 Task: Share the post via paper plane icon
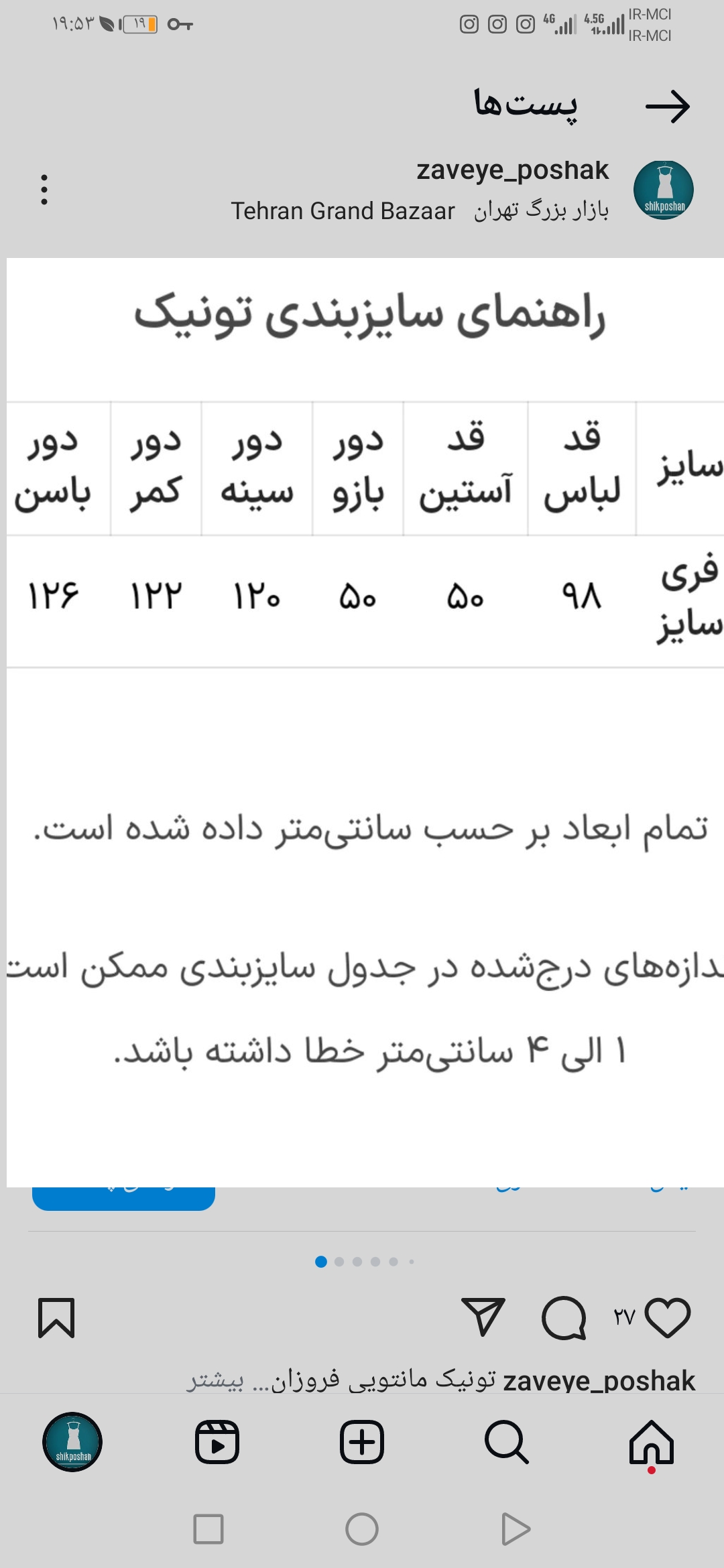click(483, 1317)
